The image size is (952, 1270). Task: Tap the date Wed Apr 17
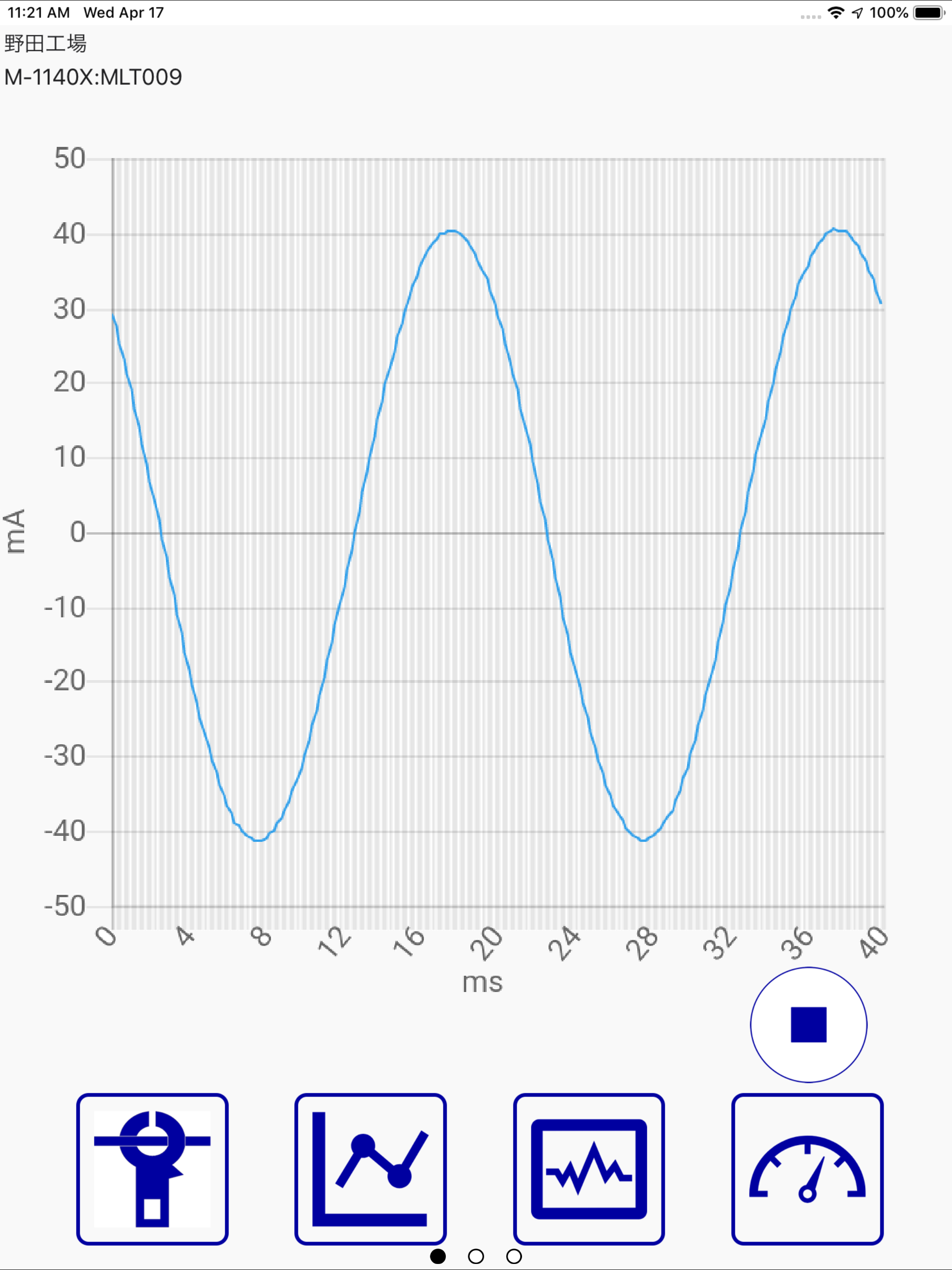[x=124, y=12]
